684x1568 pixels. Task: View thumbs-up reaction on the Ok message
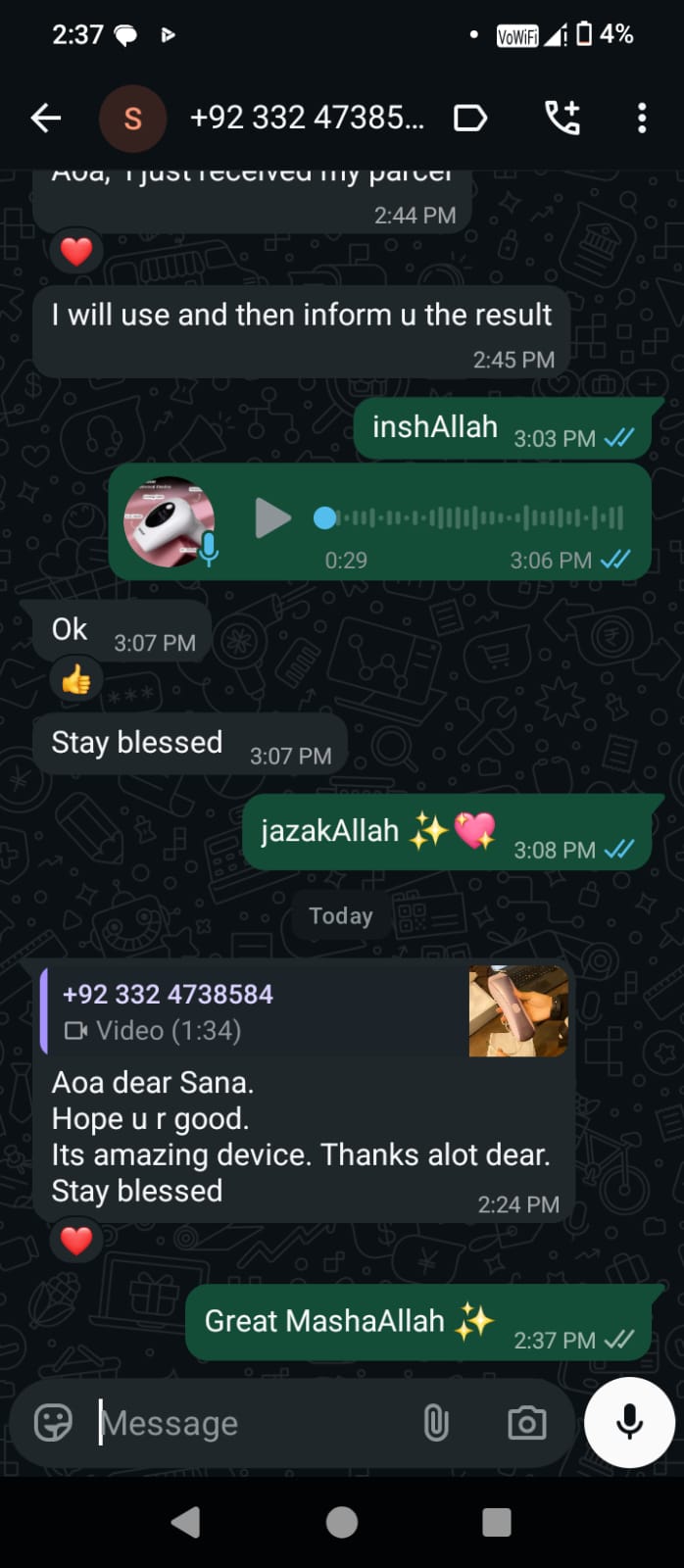tap(76, 679)
